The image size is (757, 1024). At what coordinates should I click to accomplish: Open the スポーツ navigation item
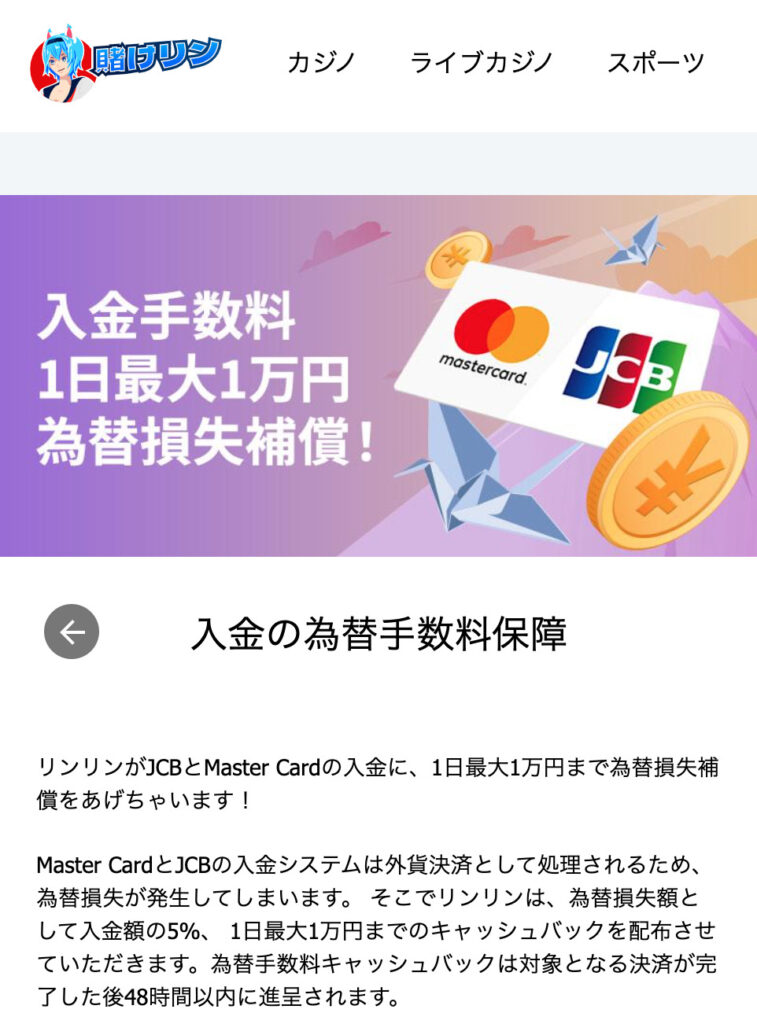click(655, 62)
